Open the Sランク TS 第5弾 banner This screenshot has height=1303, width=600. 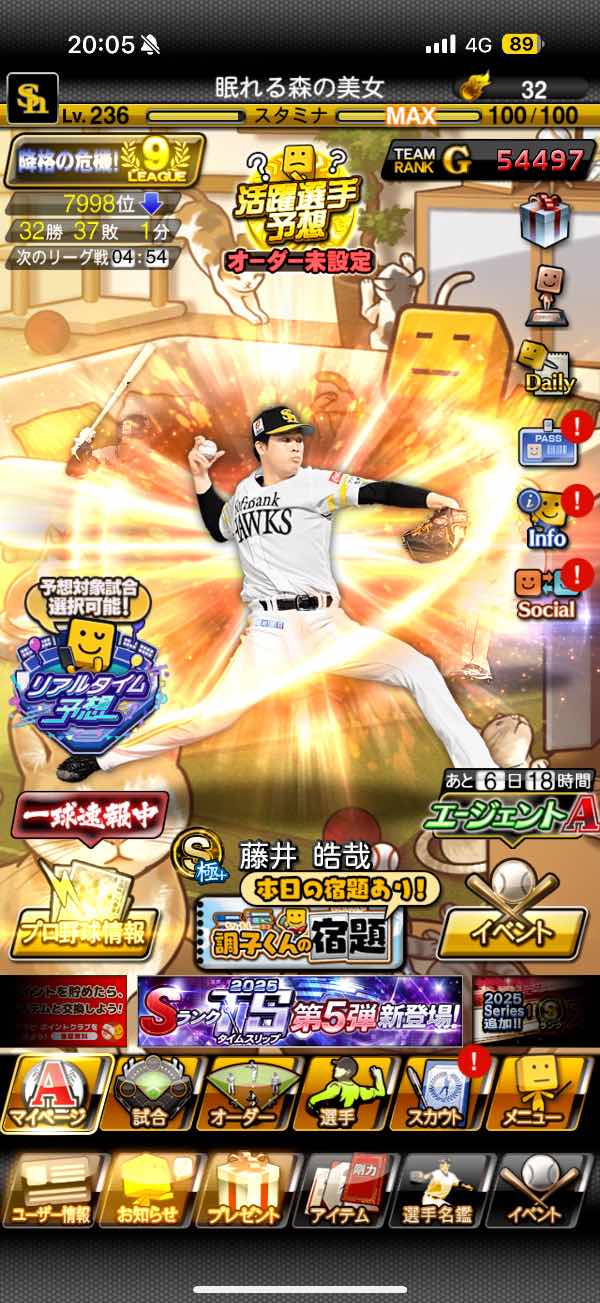click(300, 1011)
